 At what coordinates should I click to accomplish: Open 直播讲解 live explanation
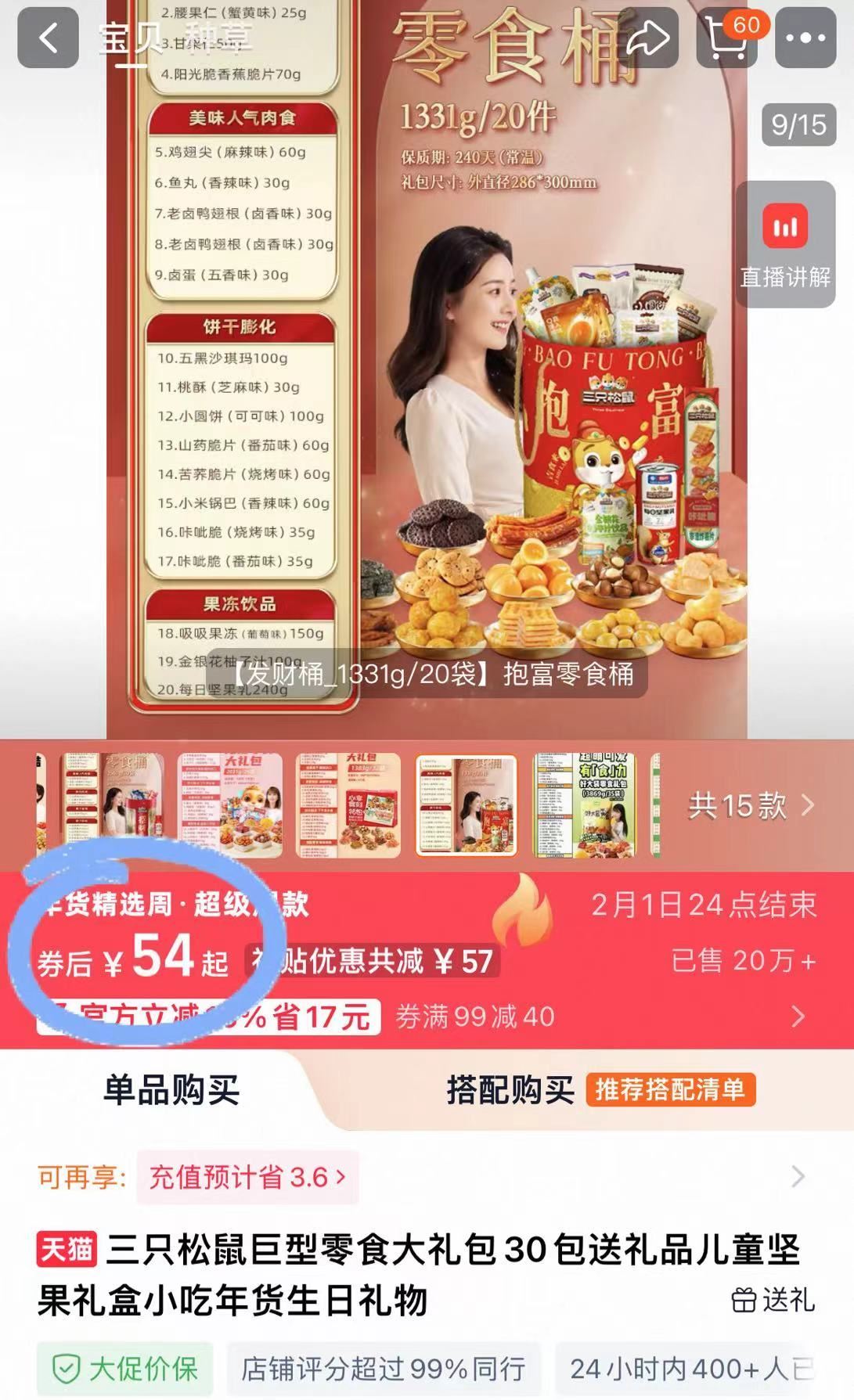[x=785, y=244]
